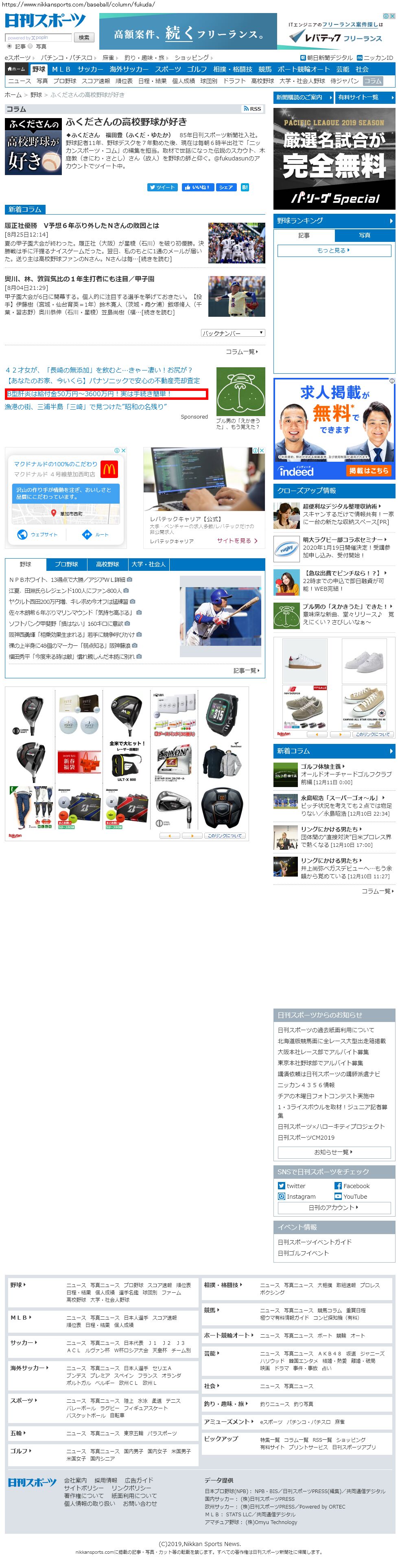Open the B型肝炎 sponsored link

[89, 394]
